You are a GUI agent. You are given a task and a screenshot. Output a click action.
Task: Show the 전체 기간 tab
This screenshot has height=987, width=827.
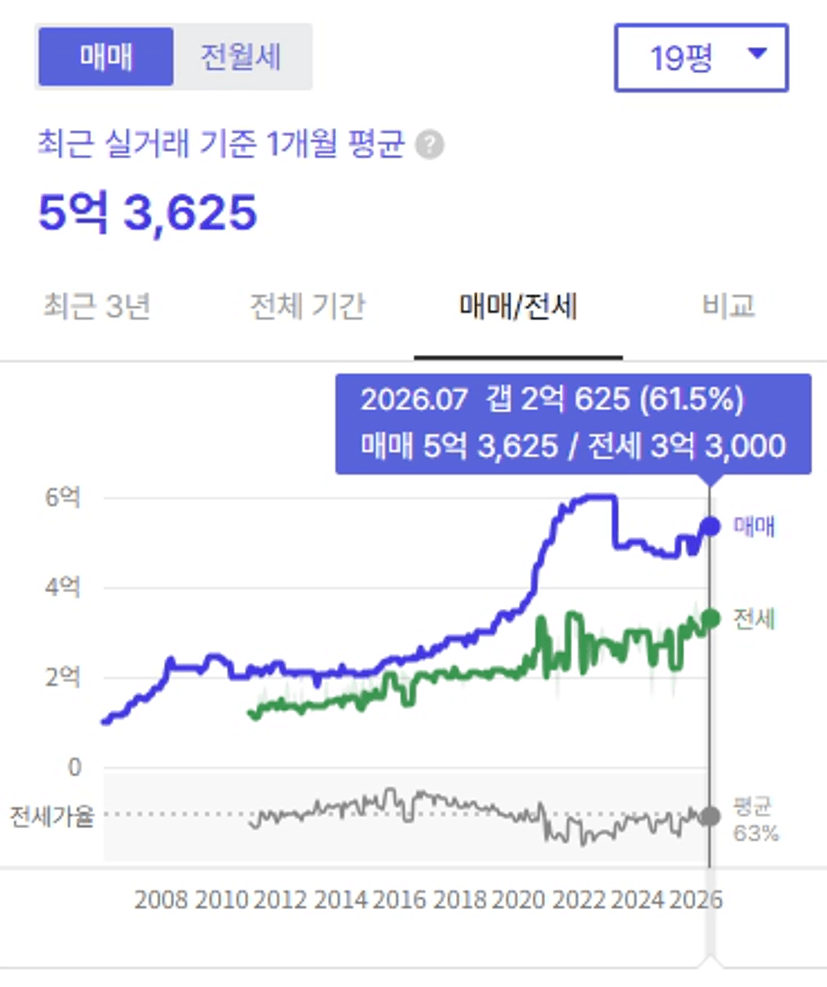[x=307, y=307]
